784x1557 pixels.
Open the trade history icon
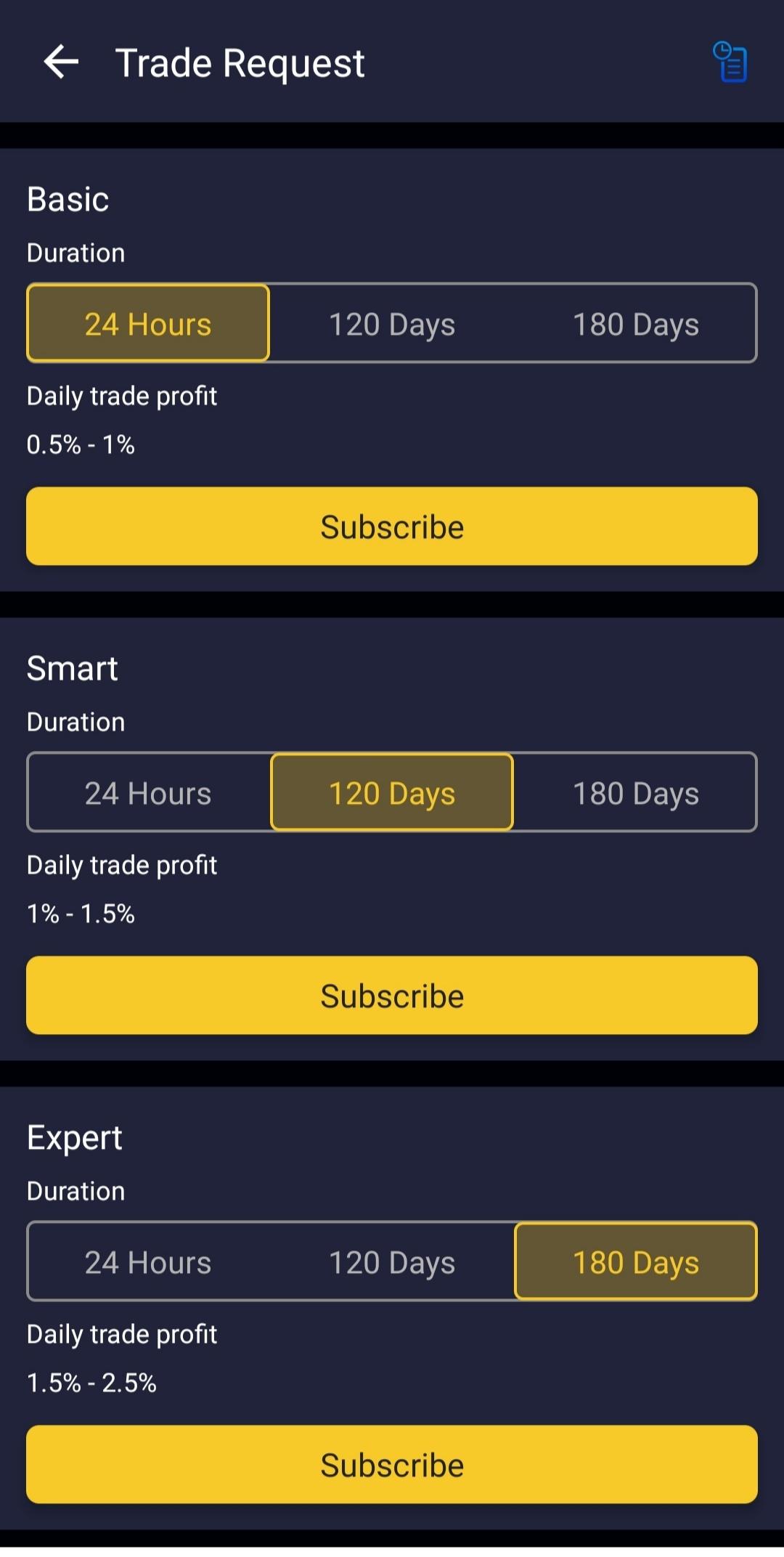click(x=730, y=62)
